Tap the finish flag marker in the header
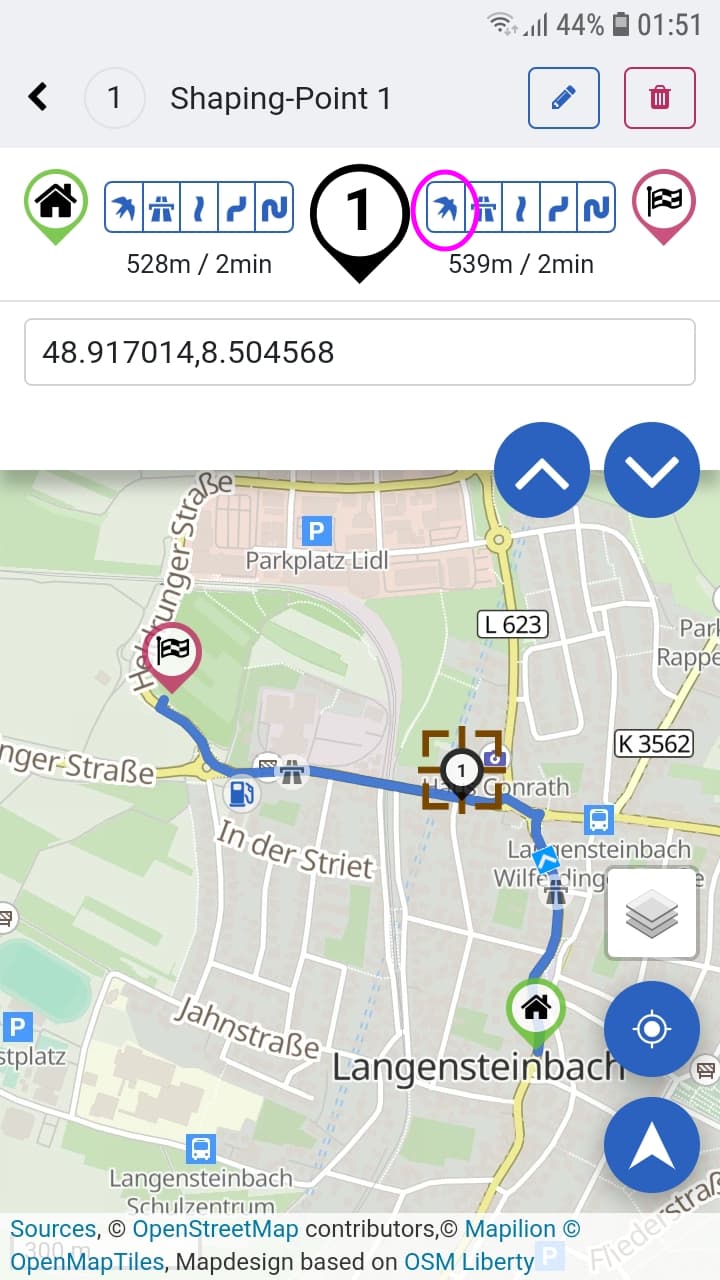The width and height of the screenshot is (720, 1280). 664,204
